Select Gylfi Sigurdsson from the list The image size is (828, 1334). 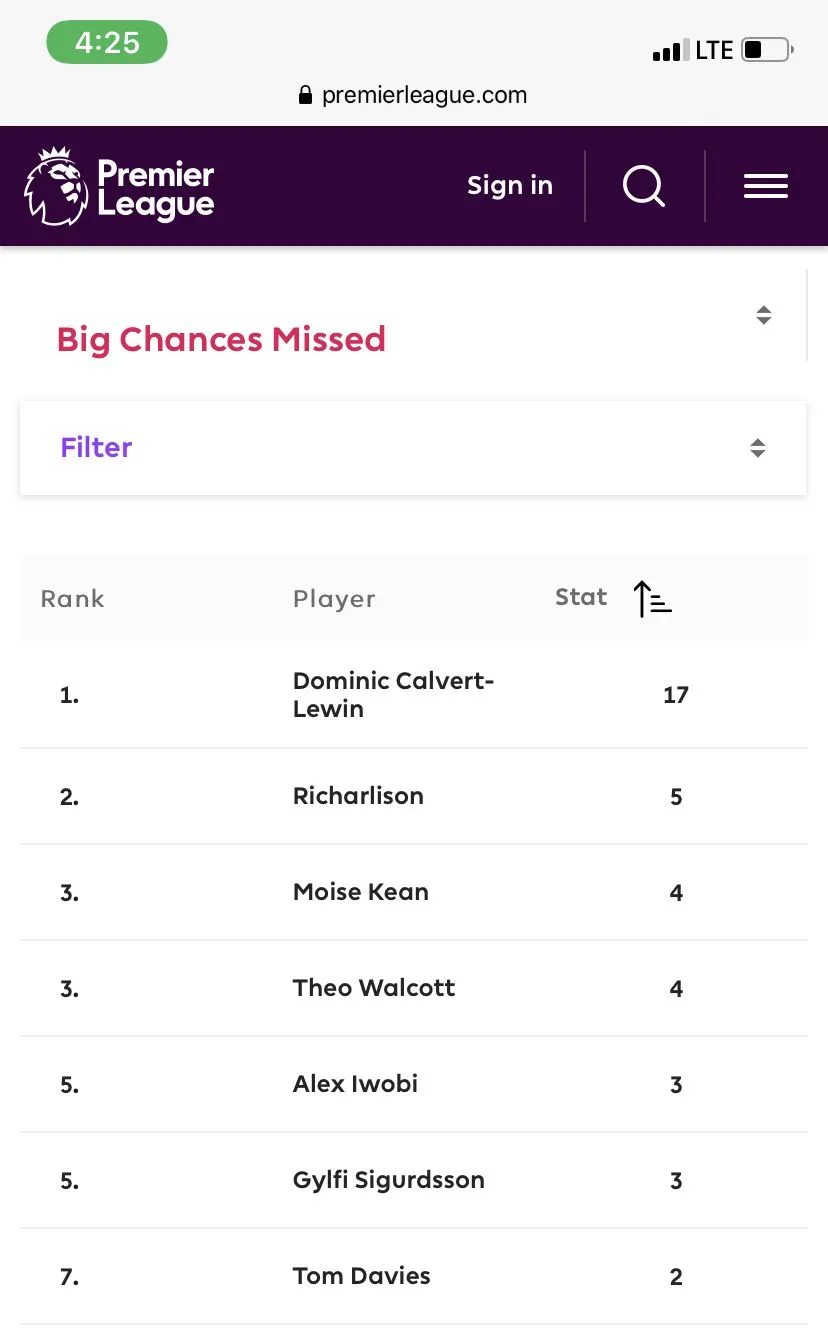pyautogui.click(x=388, y=1180)
